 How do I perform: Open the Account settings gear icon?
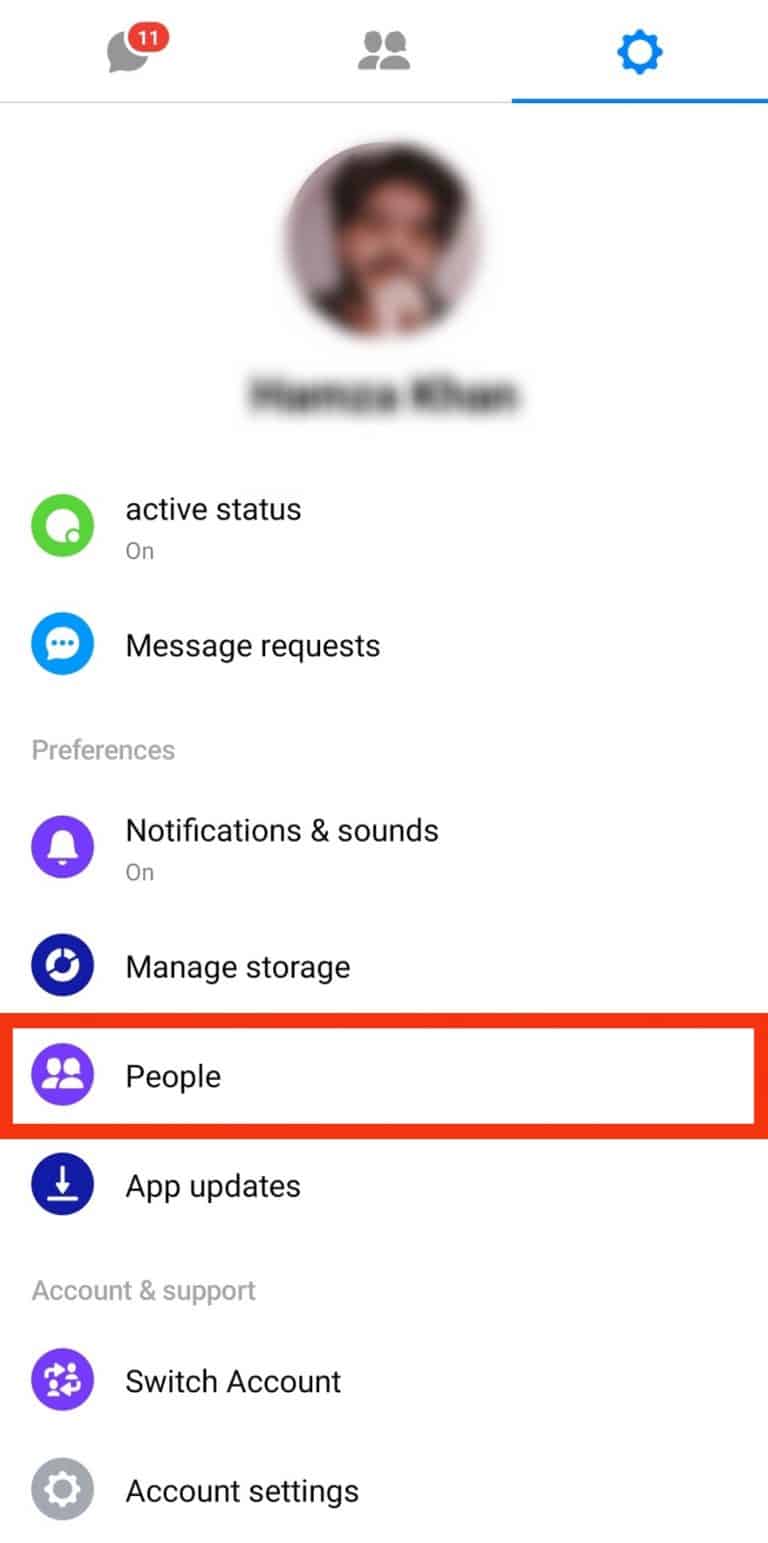pos(62,1489)
